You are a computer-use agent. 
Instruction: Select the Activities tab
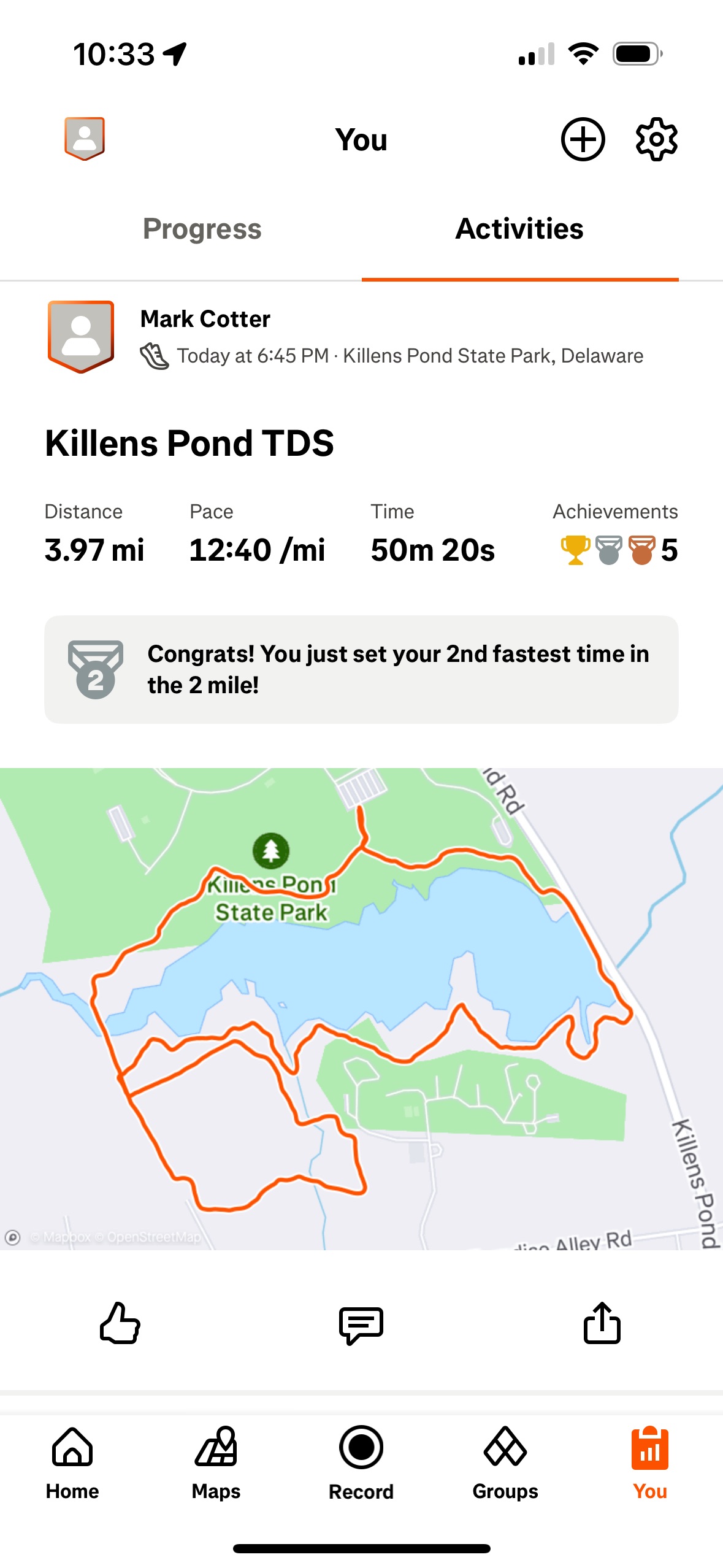[x=519, y=229]
